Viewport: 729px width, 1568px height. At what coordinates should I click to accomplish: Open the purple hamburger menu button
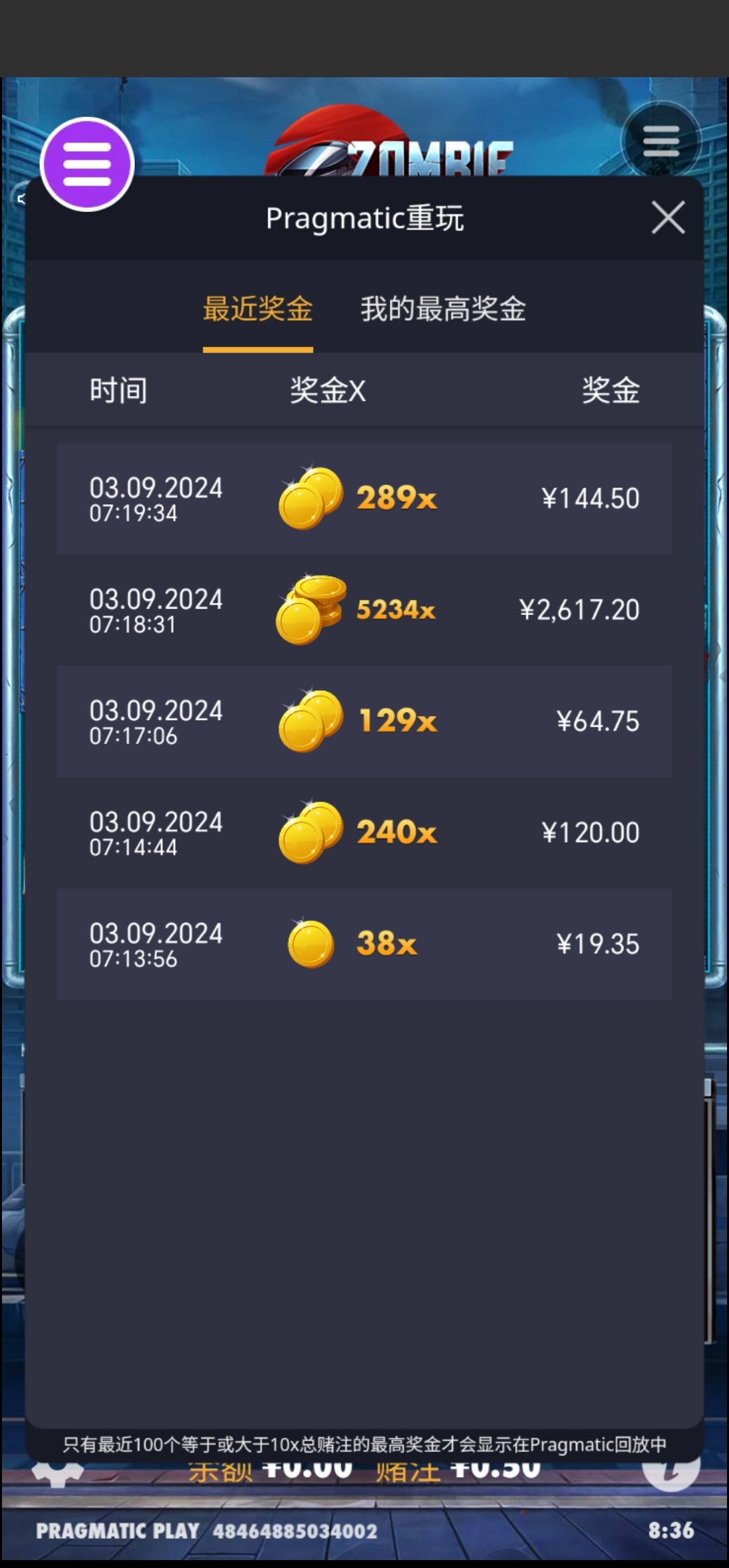(x=87, y=164)
